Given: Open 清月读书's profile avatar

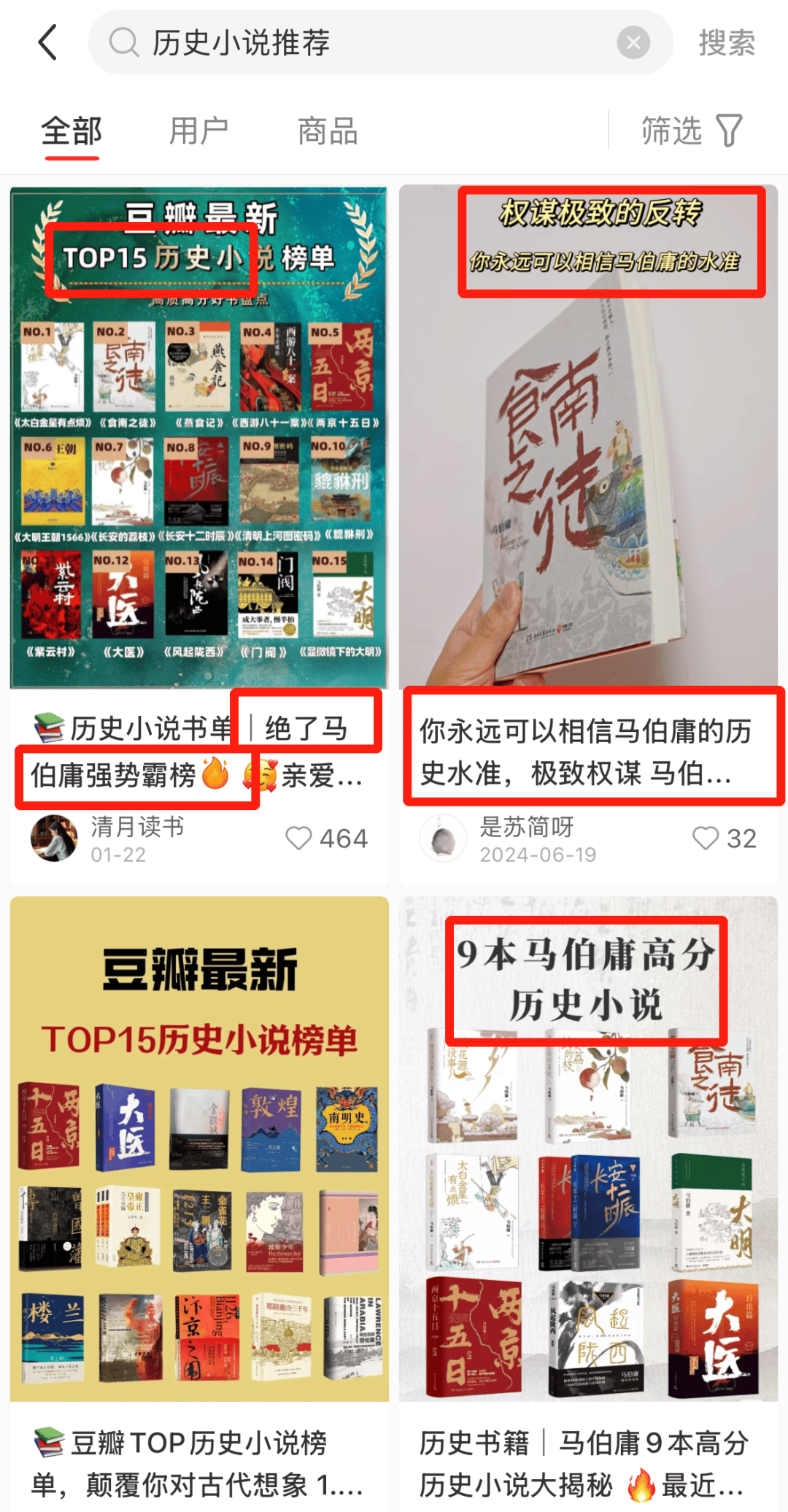Looking at the screenshot, I should 54,838.
